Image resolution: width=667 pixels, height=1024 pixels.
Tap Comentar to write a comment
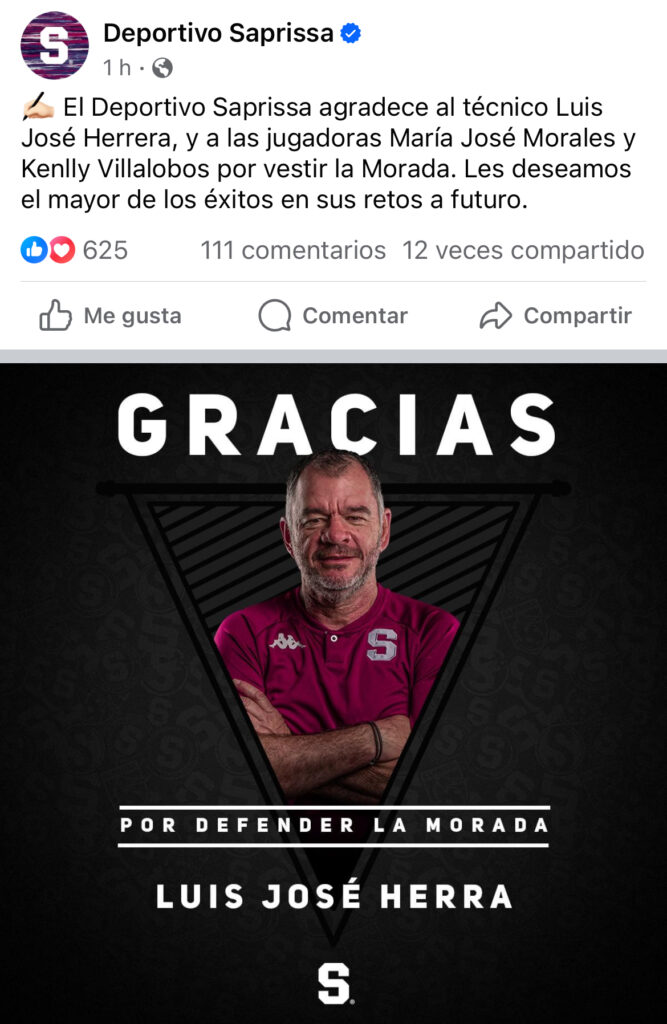(333, 316)
